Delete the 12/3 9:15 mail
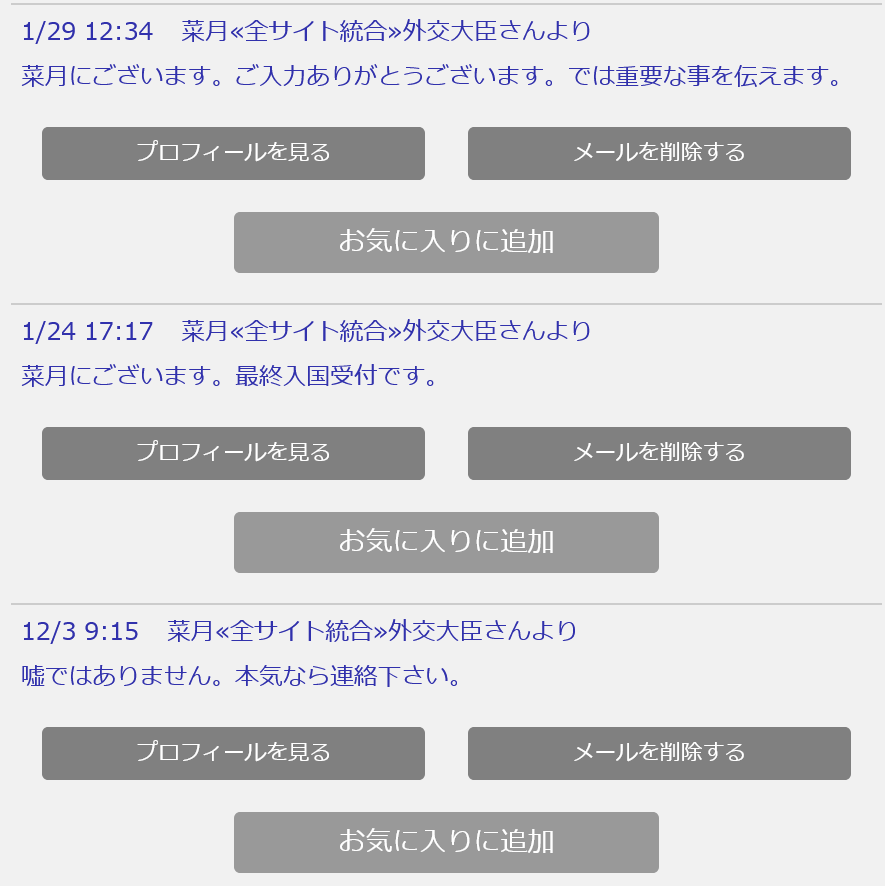The width and height of the screenshot is (885, 886). 658,753
